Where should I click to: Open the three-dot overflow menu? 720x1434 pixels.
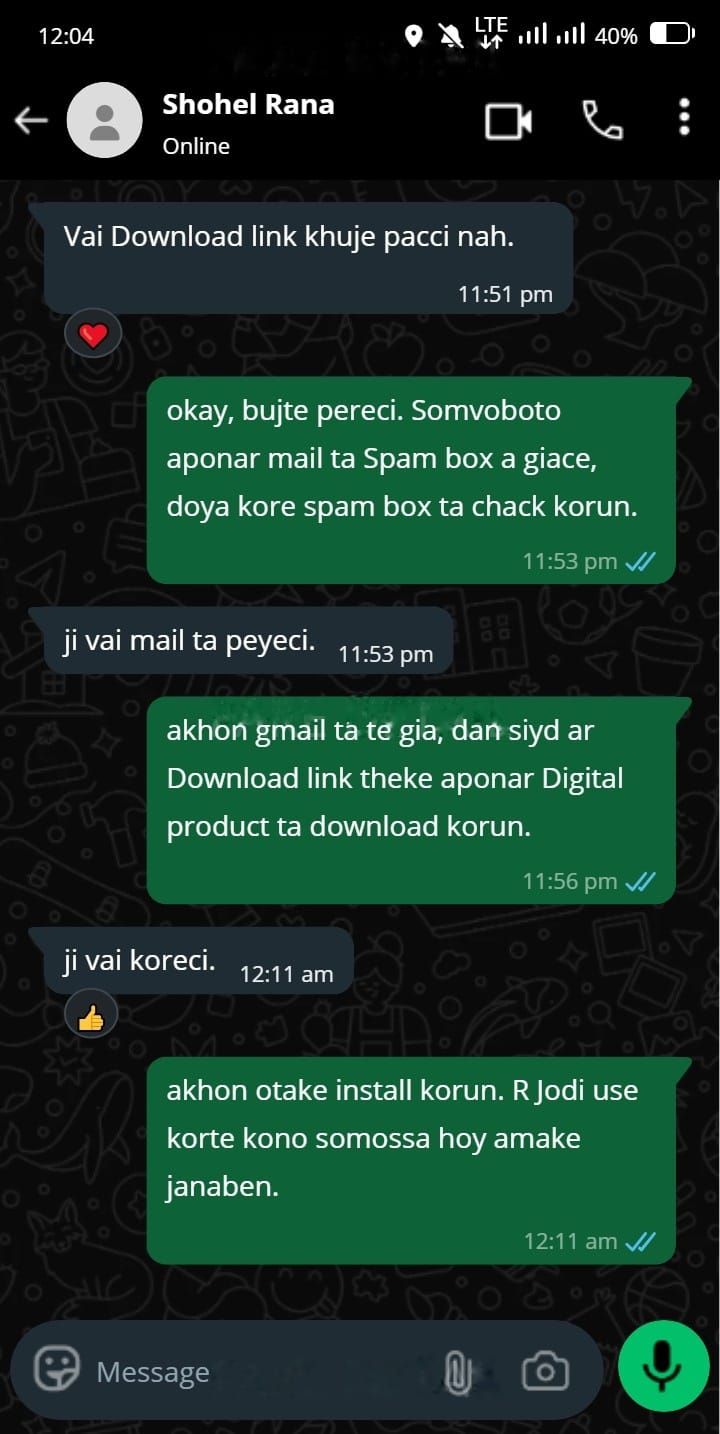(x=684, y=117)
